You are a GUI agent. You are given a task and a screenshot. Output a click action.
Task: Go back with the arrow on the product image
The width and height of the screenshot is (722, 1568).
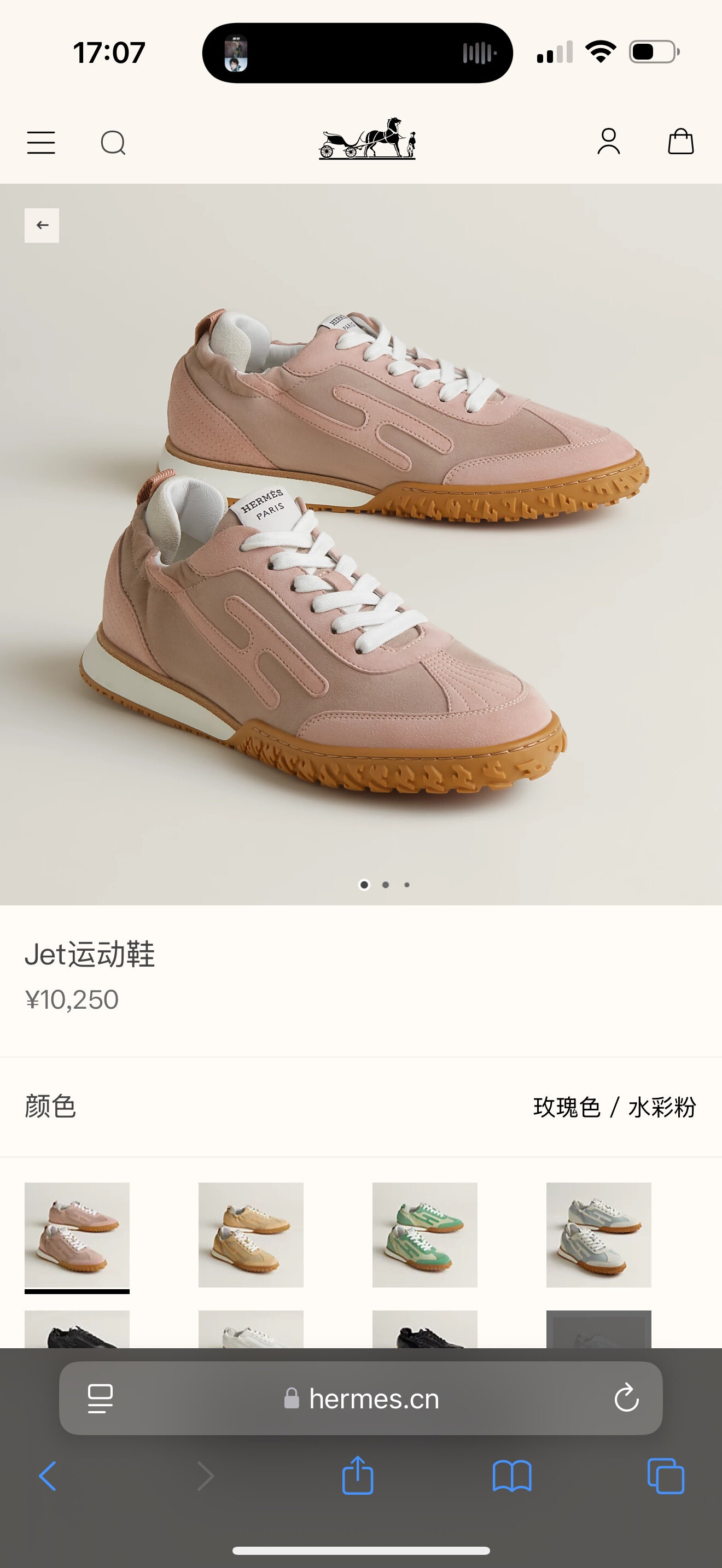pos(42,225)
